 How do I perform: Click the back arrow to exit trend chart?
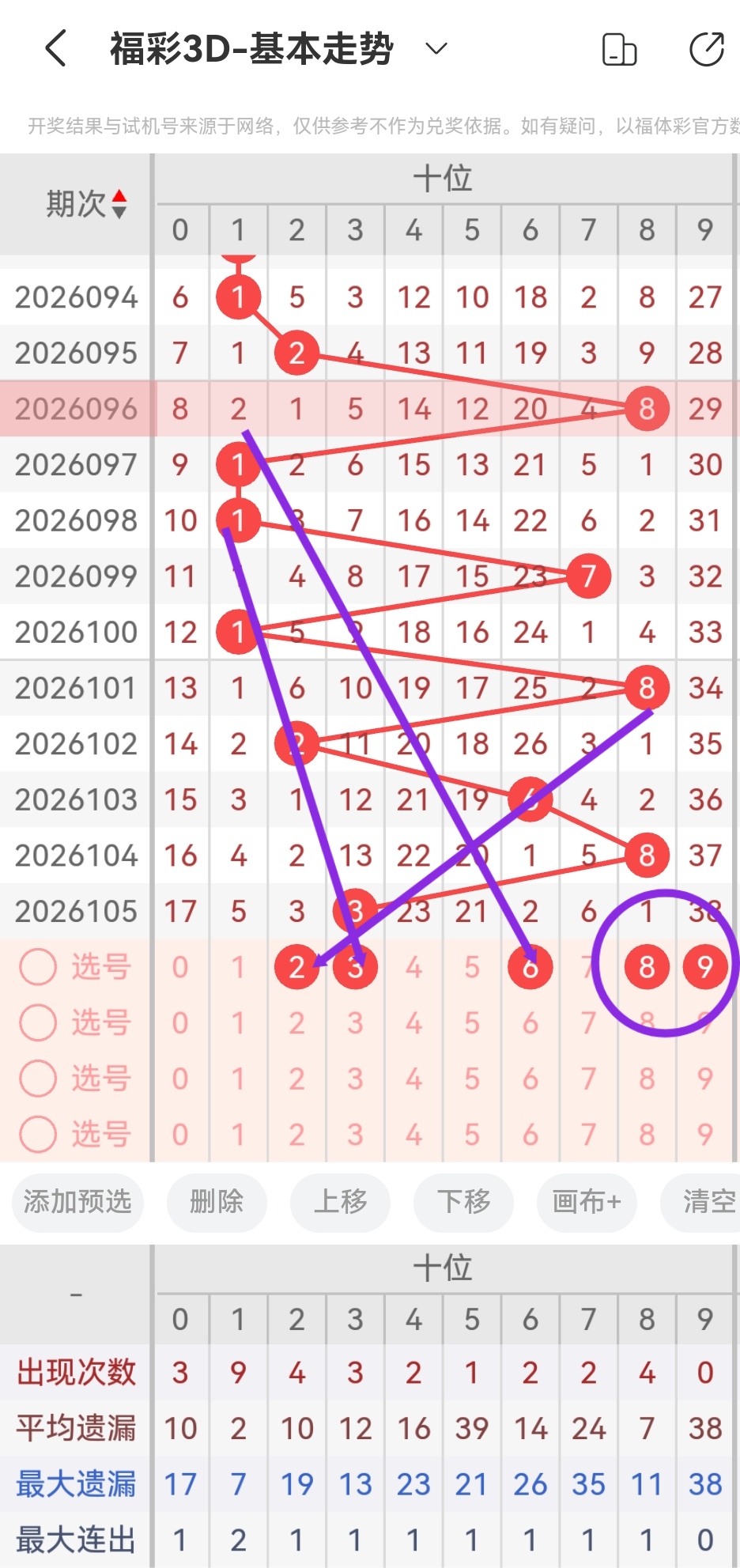pos(54,49)
